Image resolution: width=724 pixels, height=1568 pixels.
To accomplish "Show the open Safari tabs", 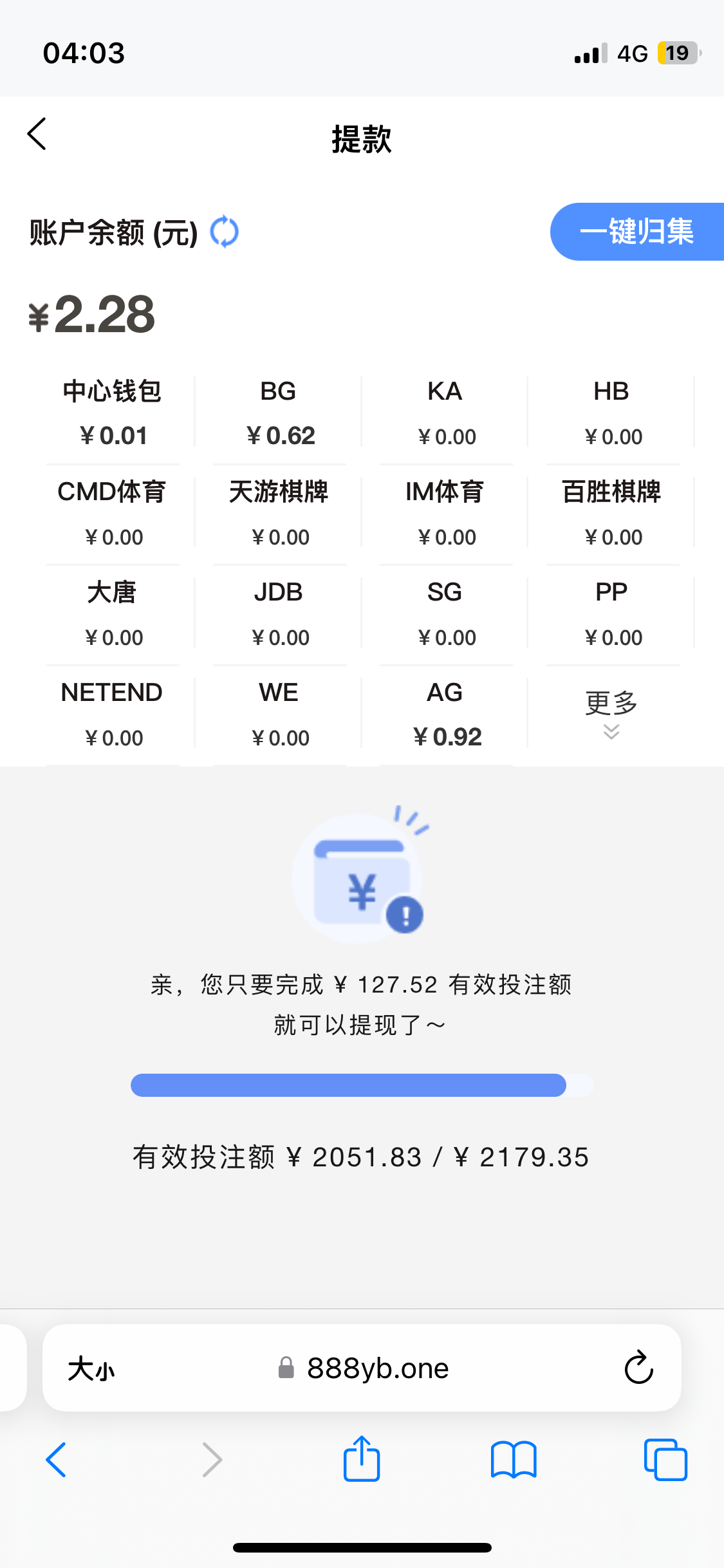I will [665, 1459].
